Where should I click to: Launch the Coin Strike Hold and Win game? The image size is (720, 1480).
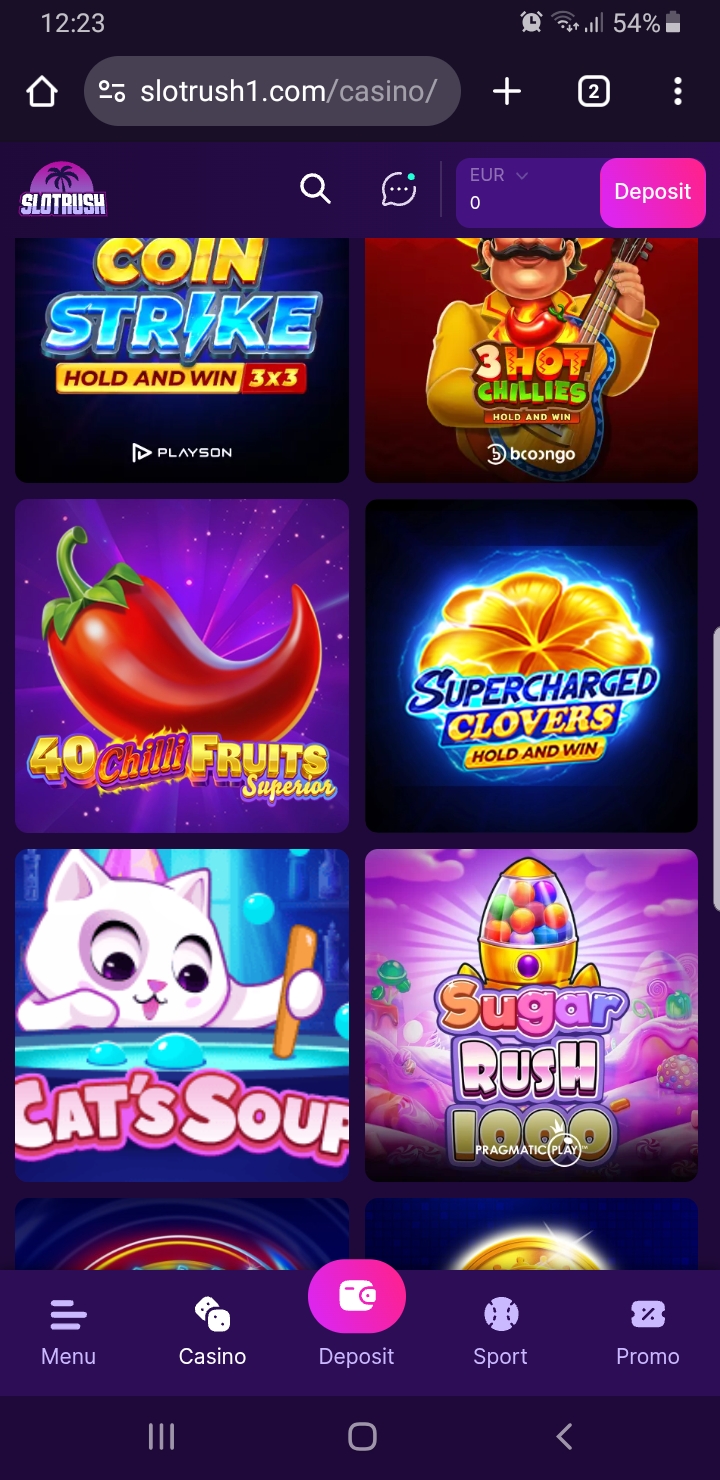click(x=182, y=360)
